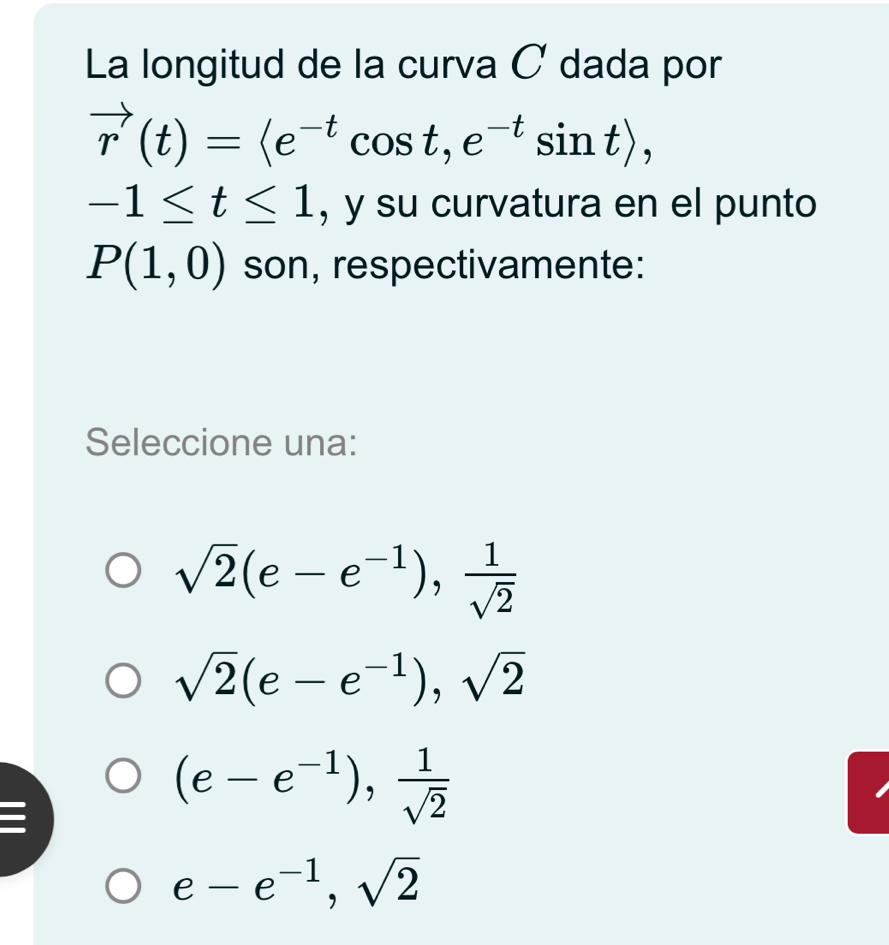Open the side drawer menu handle
The width and height of the screenshot is (889, 945).
click(20, 819)
